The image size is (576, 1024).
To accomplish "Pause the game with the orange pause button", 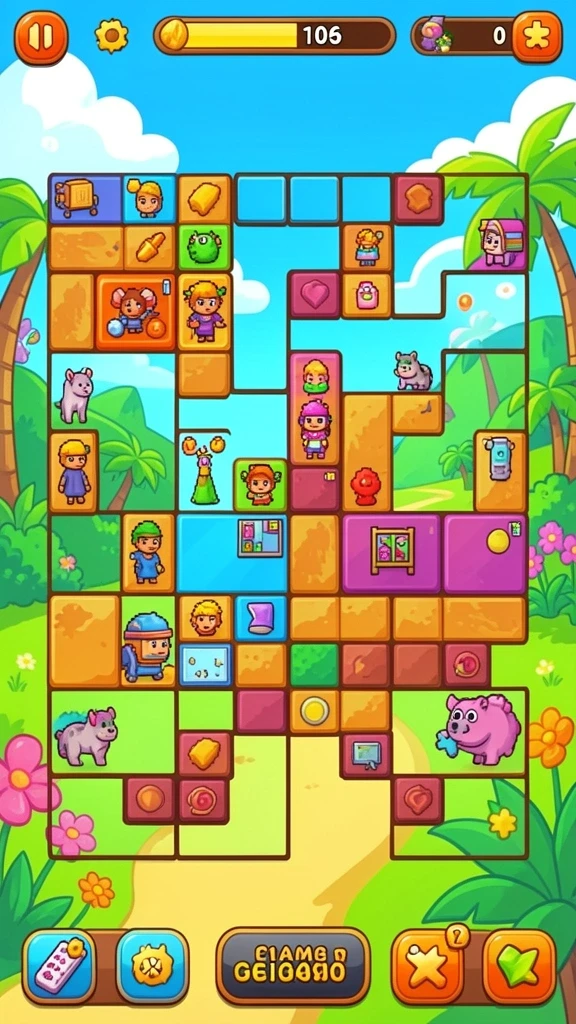I will [x=40, y=37].
